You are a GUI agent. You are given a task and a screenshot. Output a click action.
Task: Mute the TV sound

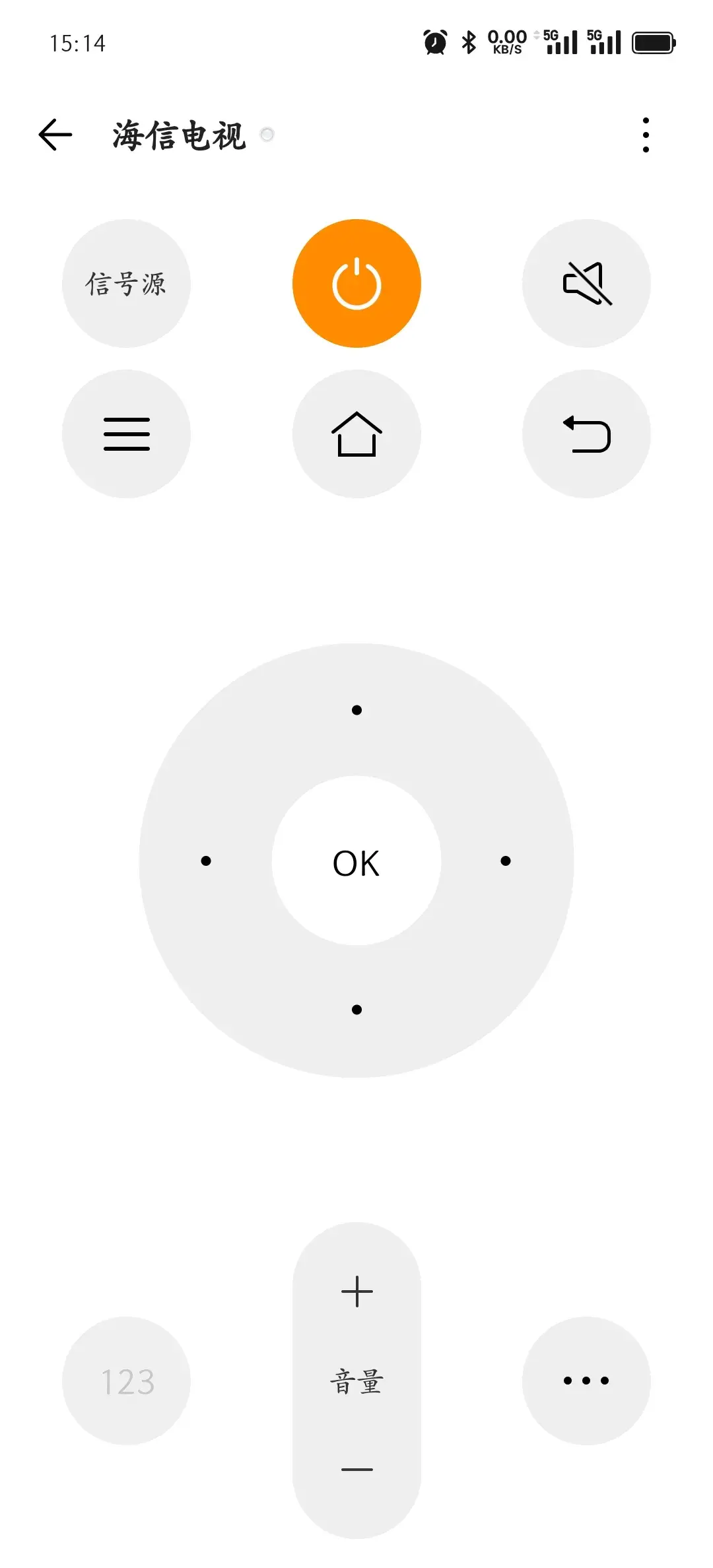click(586, 283)
